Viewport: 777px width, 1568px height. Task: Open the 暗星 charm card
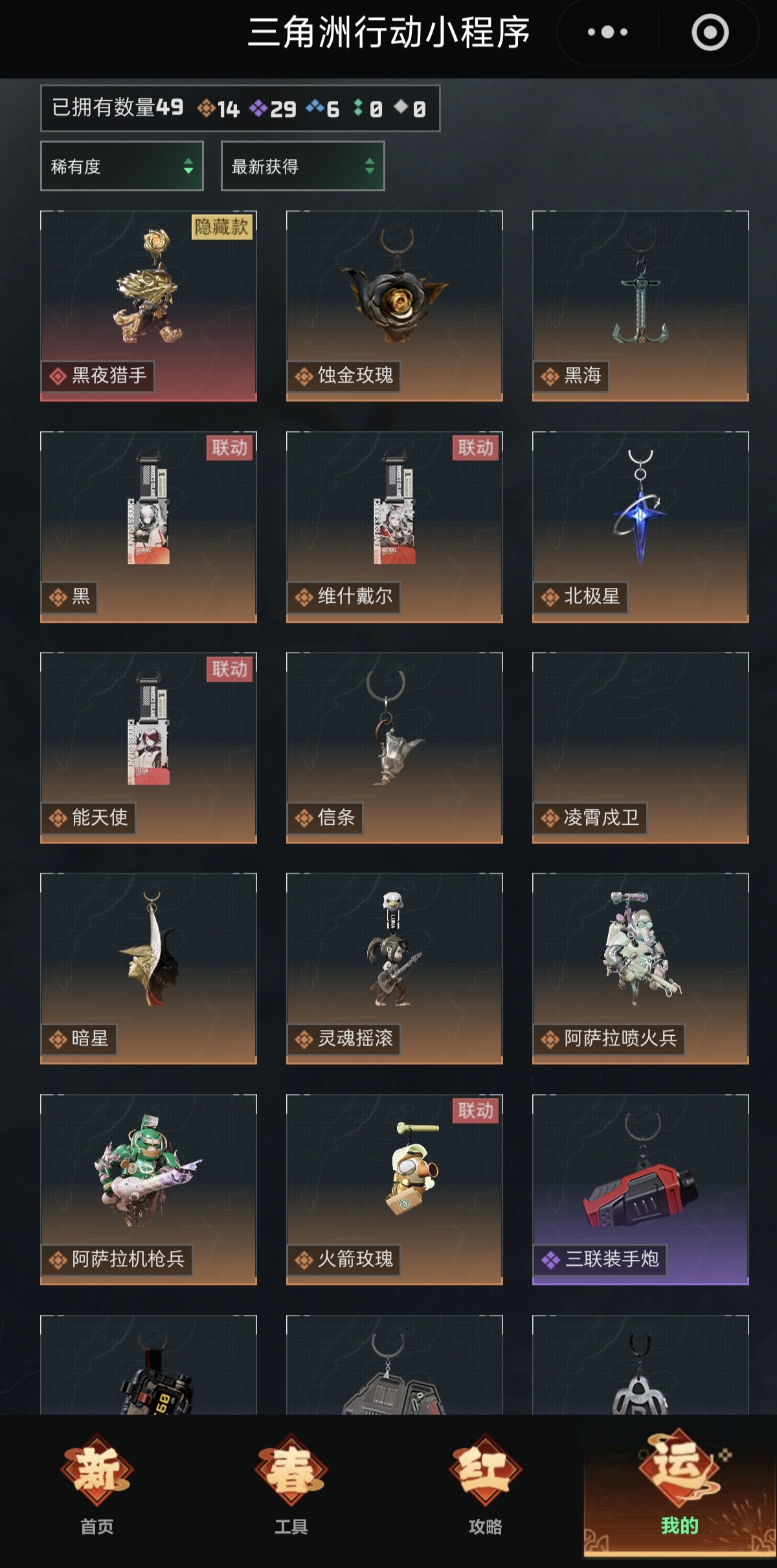148,969
